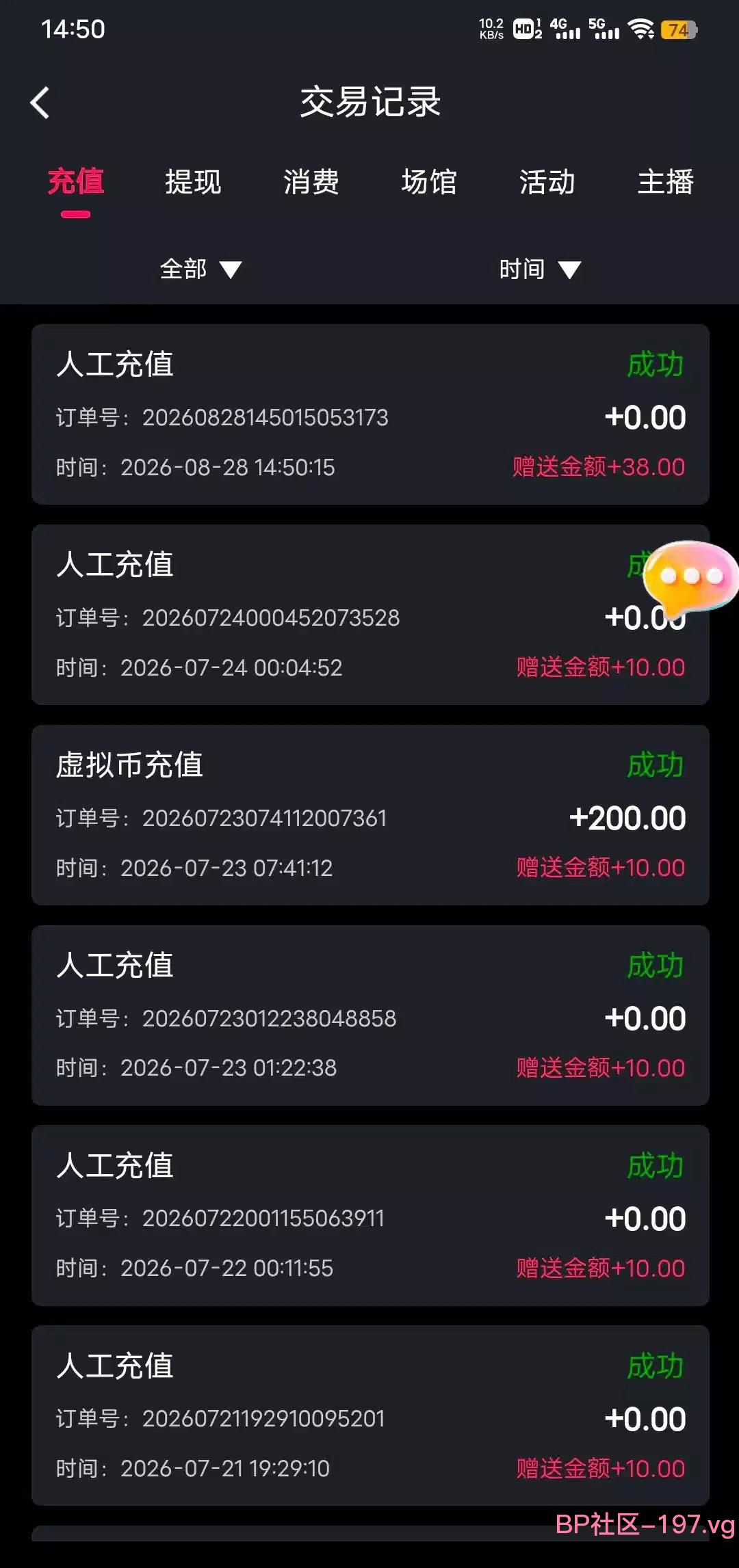739x1568 pixels.
Task: View the 活动 tab
Action: click(547, 182)
